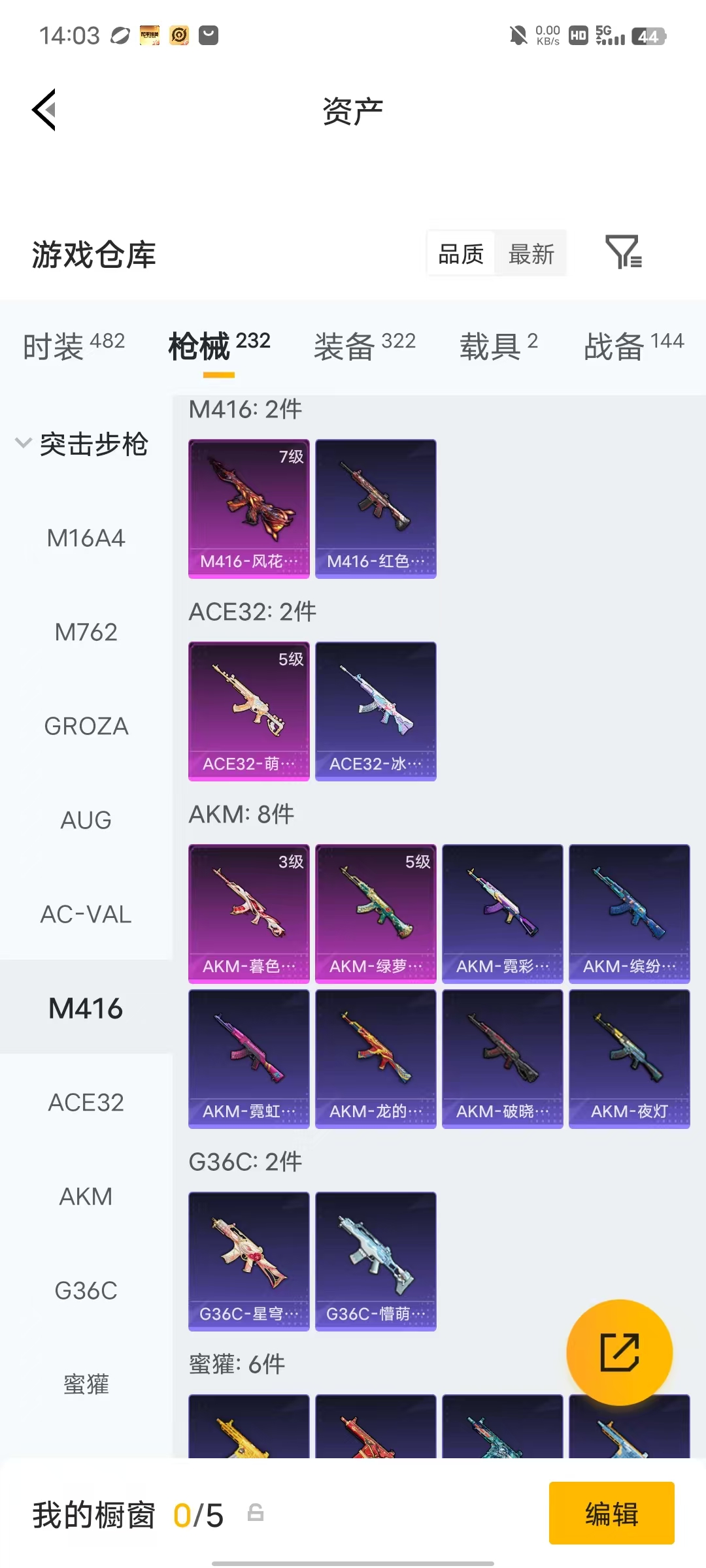Screen dimensions: 706x1568
Task: Sort by 最新
Action: [x=531, y=254]
